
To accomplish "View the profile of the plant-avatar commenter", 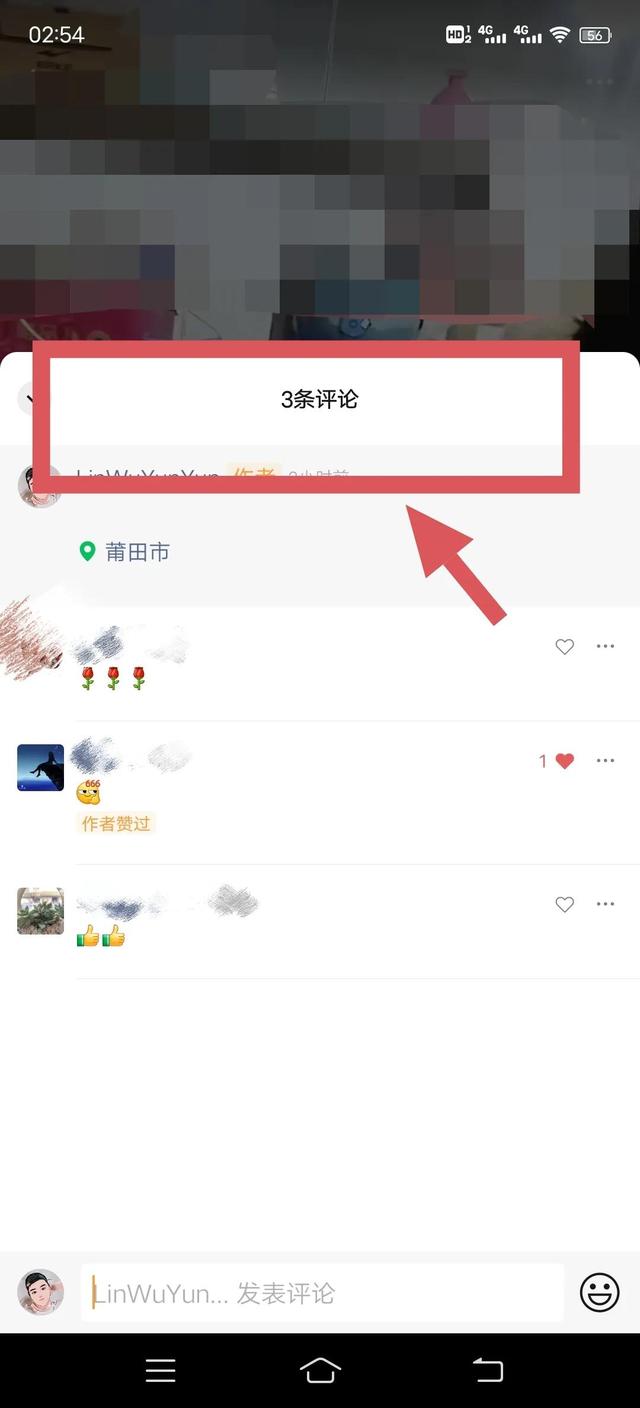I will tap(40, 911).
